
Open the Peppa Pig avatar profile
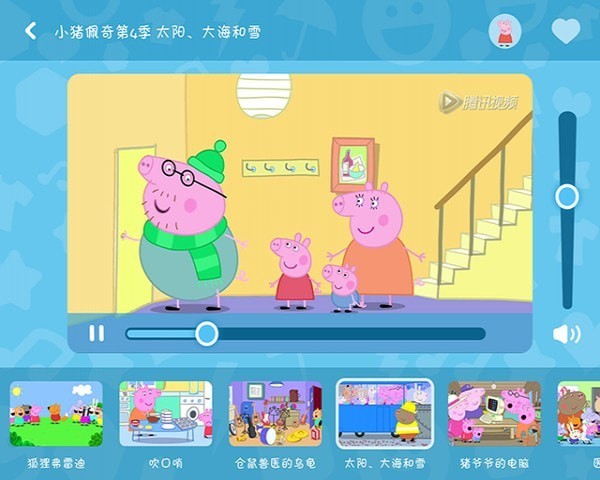(x=505, y=31)
